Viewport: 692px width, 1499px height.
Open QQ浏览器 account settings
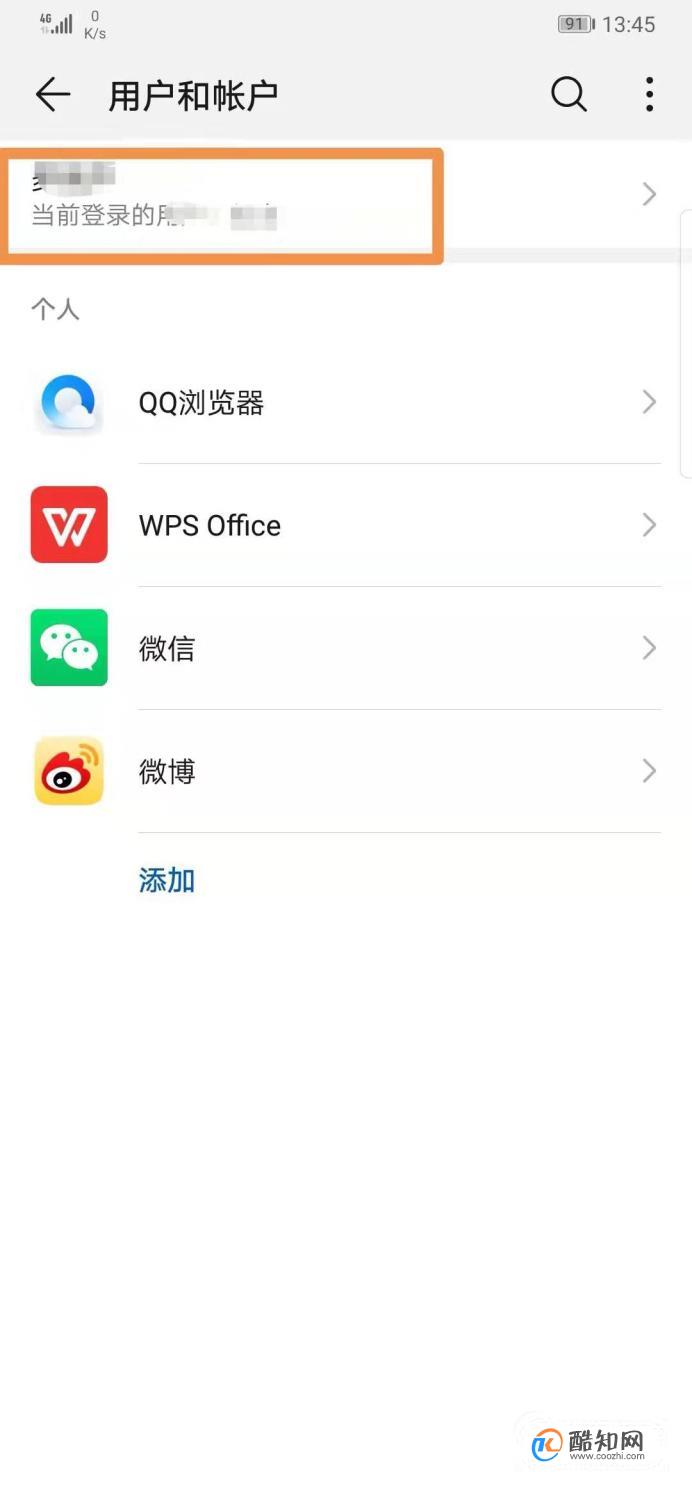point(345,403)
